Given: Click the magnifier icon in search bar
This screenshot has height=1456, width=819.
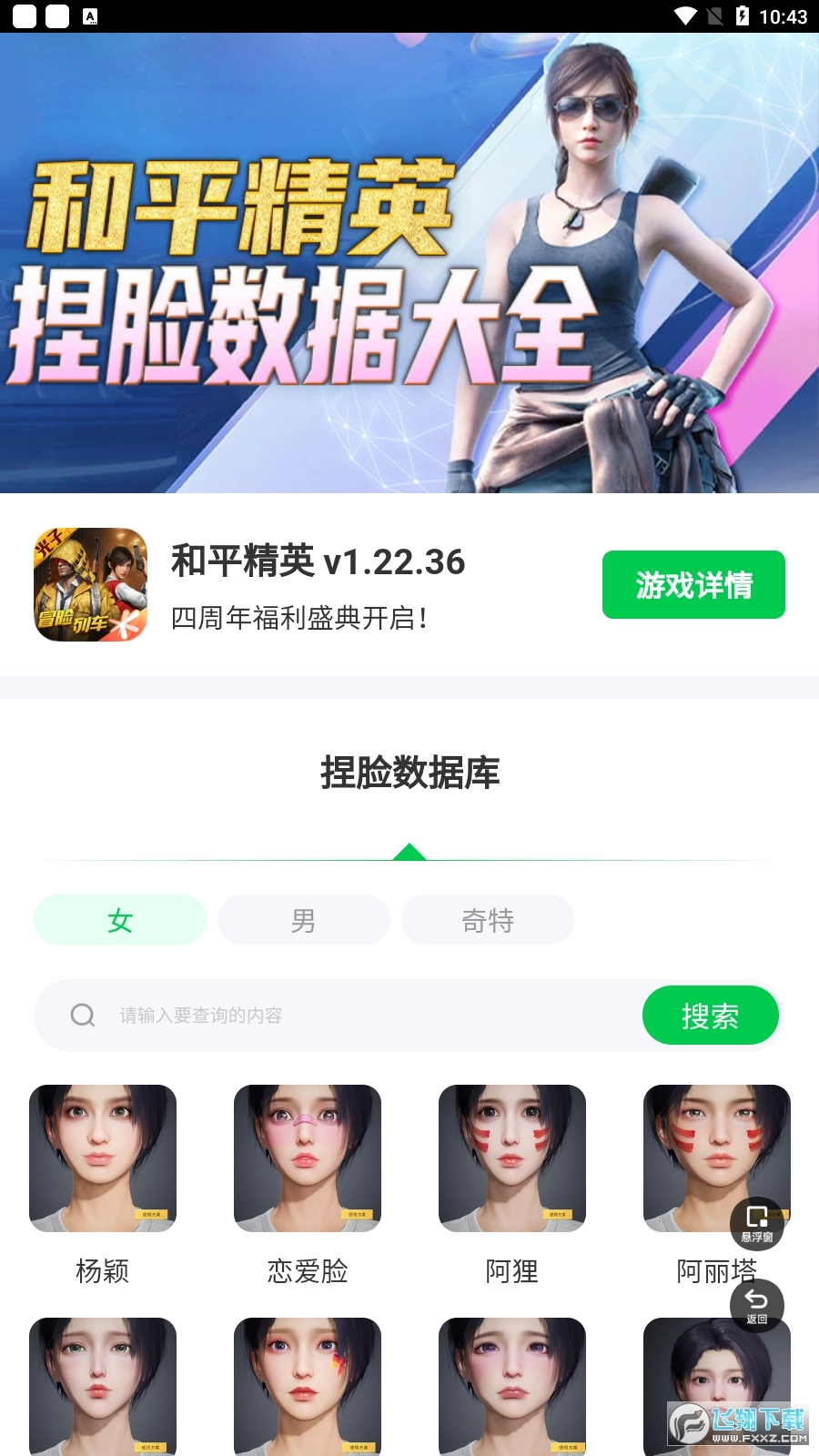Looking at the screenshot, I should tap(83, 1016).
